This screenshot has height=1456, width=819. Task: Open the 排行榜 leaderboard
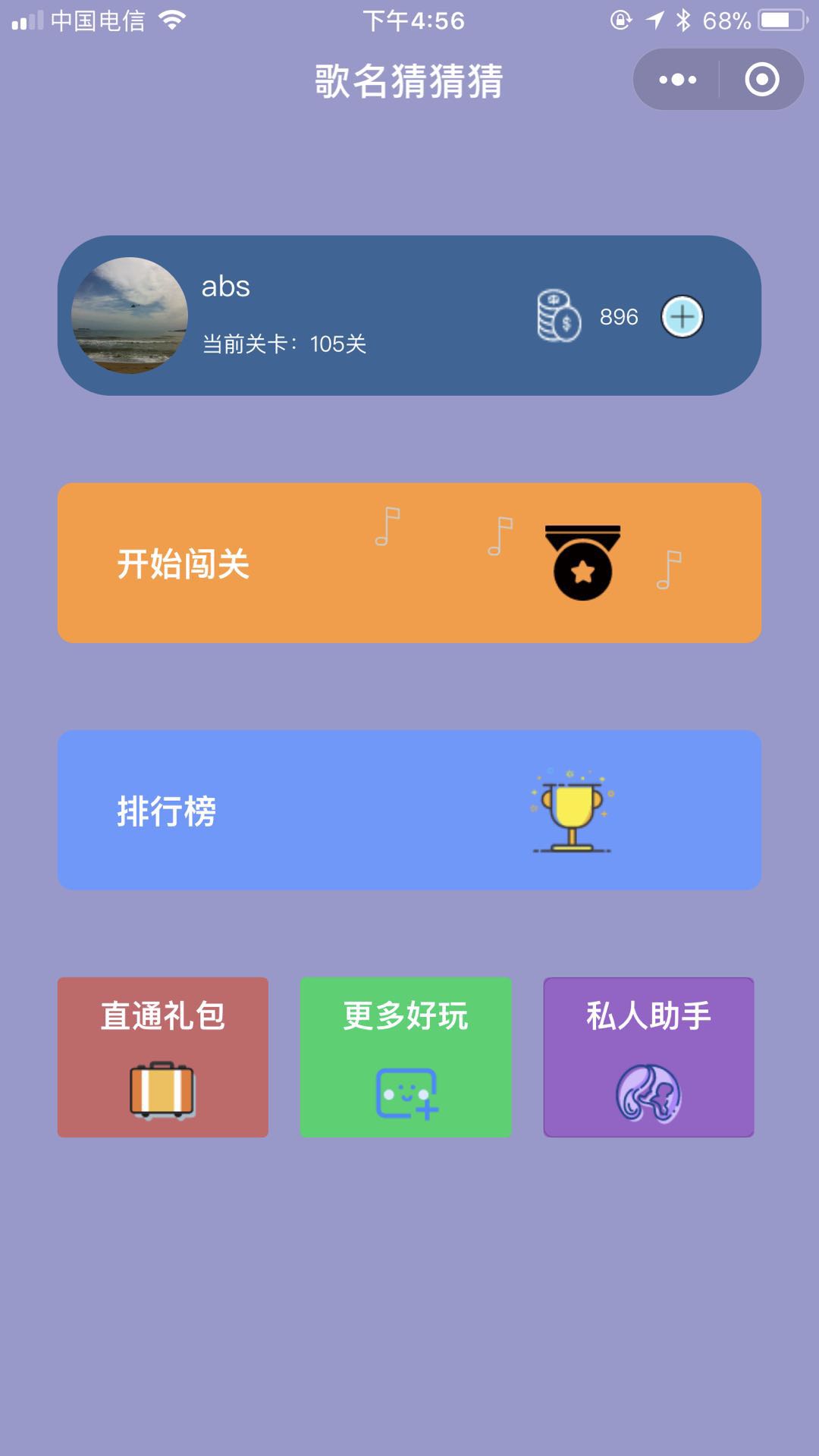coord(409,810)
